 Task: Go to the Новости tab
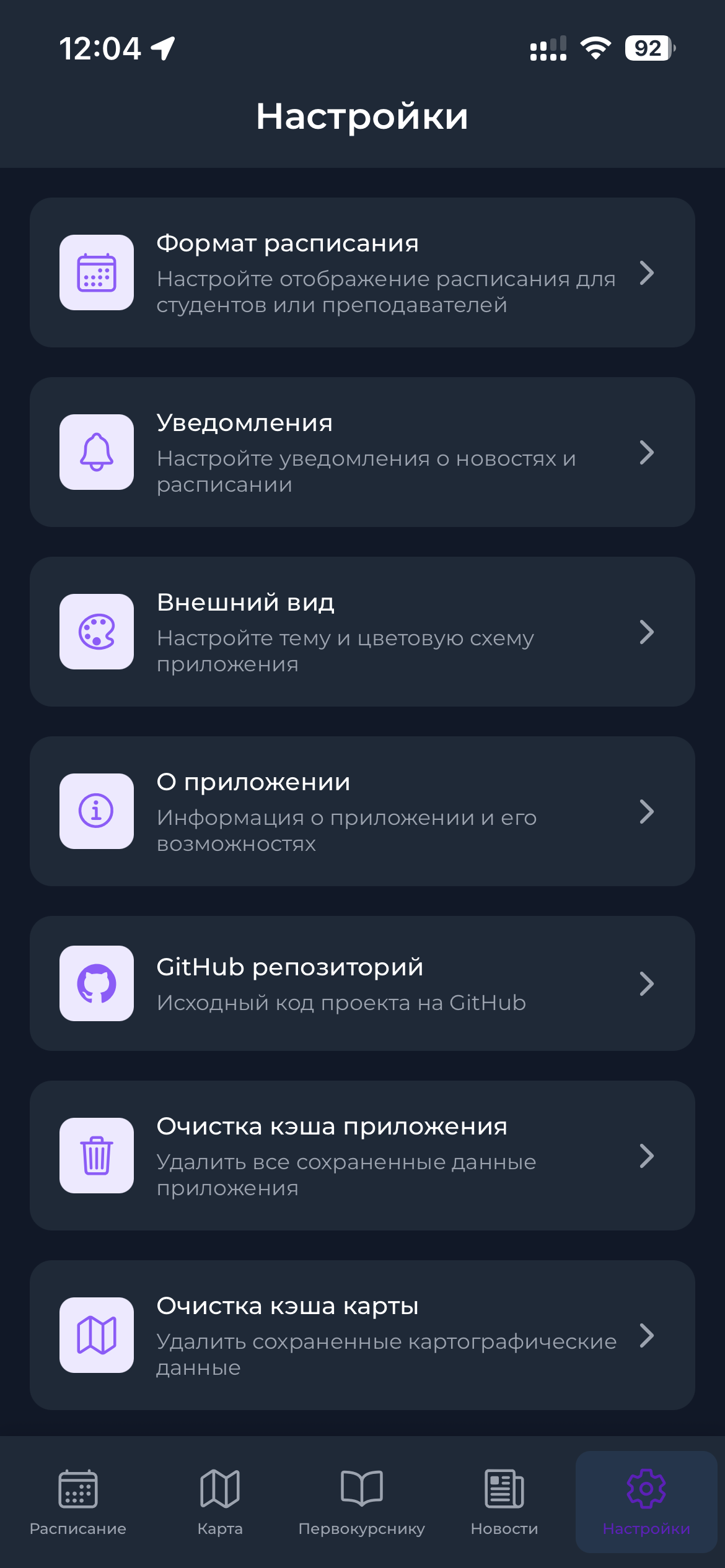504,1501
